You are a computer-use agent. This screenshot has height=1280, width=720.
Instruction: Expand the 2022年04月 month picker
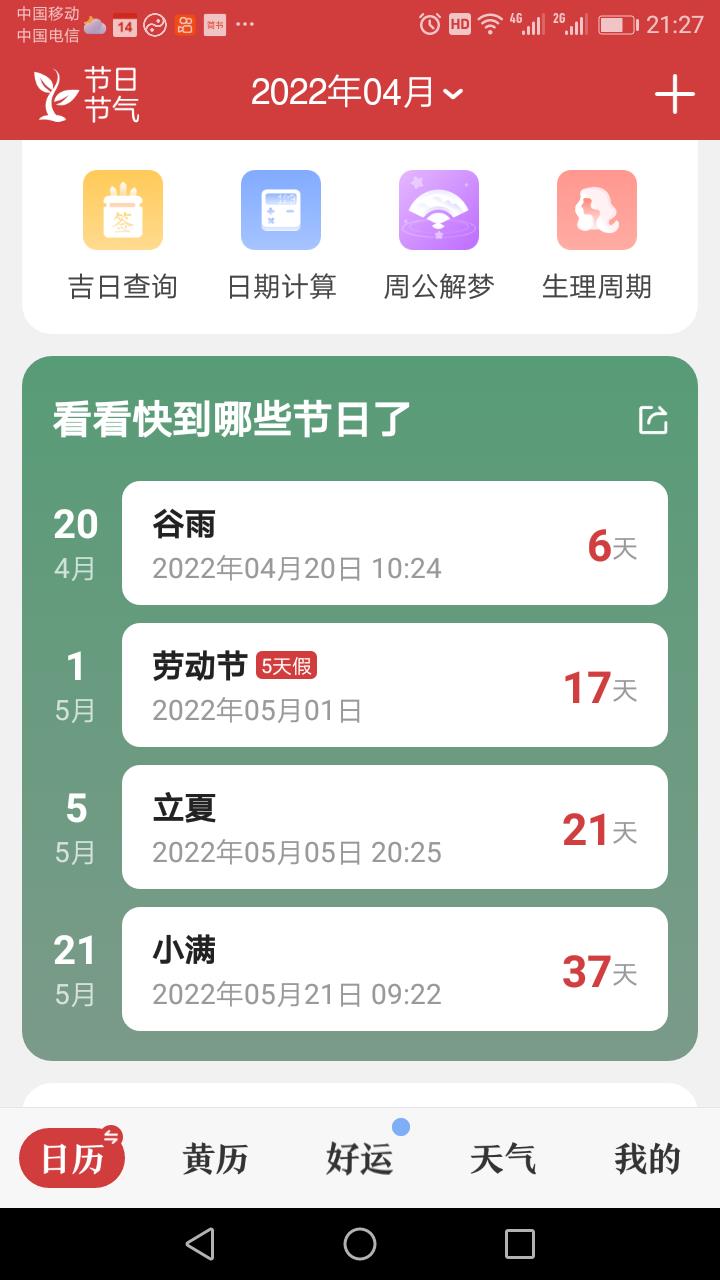357,93
